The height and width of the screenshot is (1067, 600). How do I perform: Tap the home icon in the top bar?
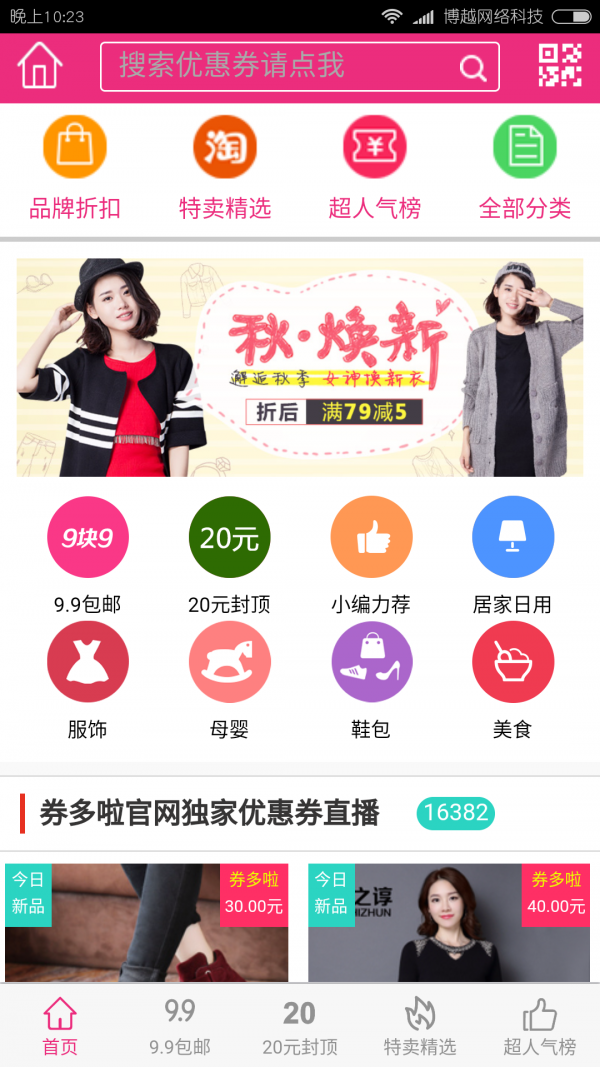click(x=40, y=66)
